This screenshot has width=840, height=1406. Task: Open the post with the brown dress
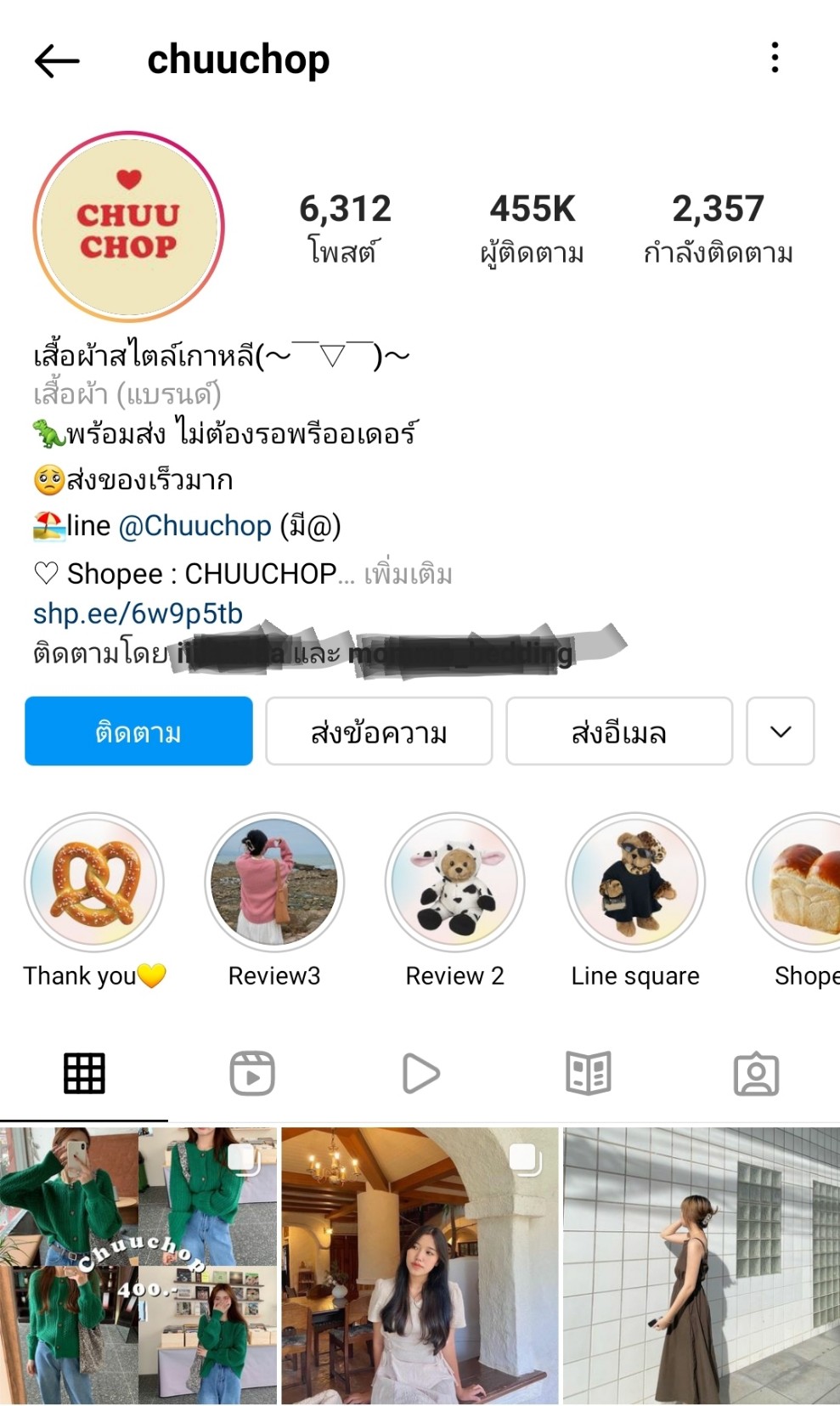[x=702, y=1266]
